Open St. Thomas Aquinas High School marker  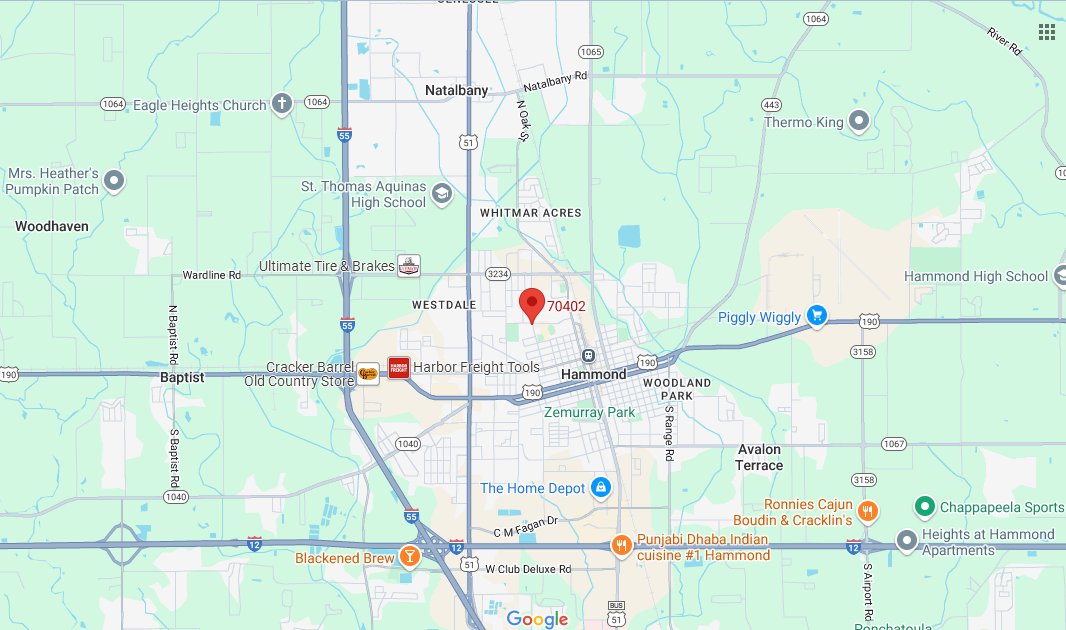click(x=442, y=194)
